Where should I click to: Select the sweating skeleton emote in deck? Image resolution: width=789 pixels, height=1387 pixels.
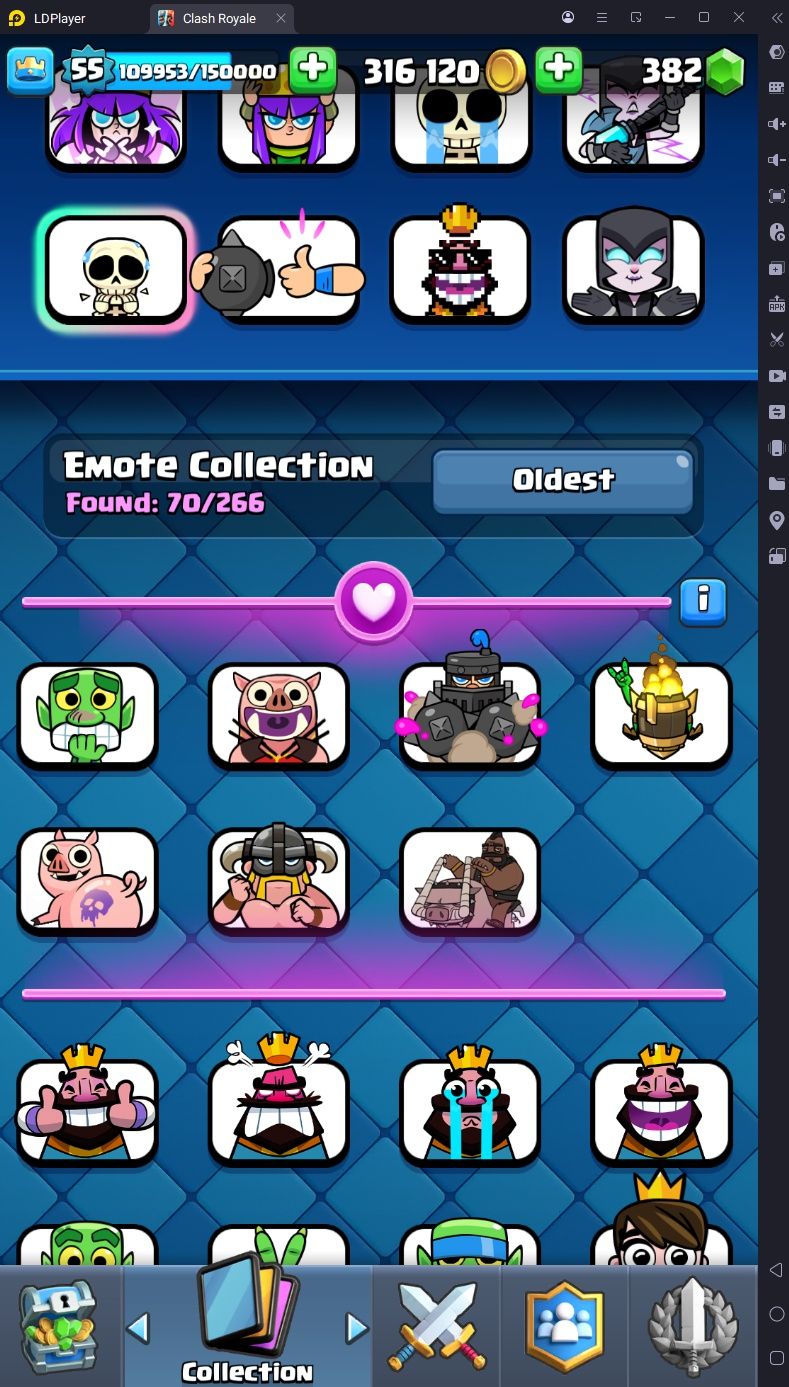(116, 269)
